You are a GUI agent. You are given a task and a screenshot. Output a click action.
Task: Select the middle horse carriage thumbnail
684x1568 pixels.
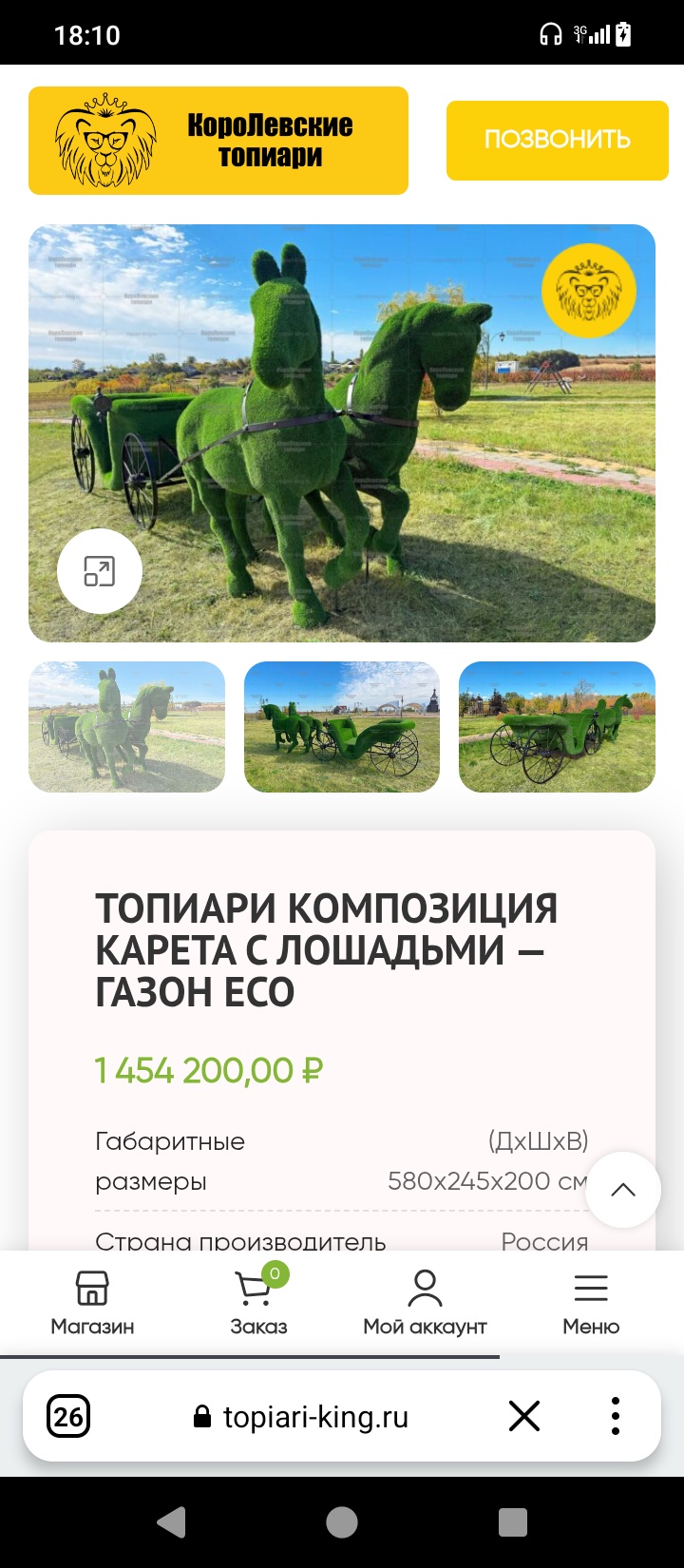point(341,727)
